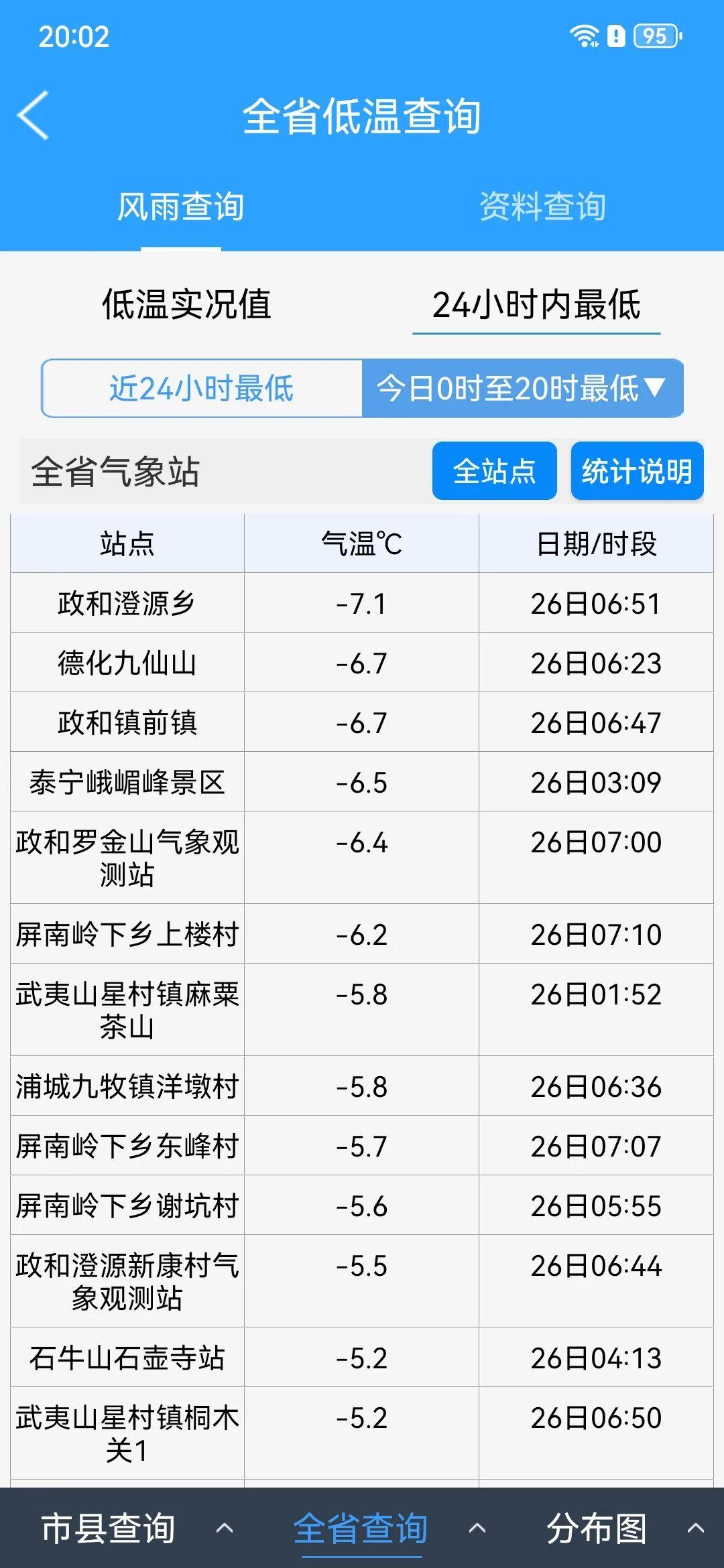Image resolution: width=724 pixels, height=1568 pixels.
Task: Click the 德化九仙山 station entry
Action: click(127, 661)
